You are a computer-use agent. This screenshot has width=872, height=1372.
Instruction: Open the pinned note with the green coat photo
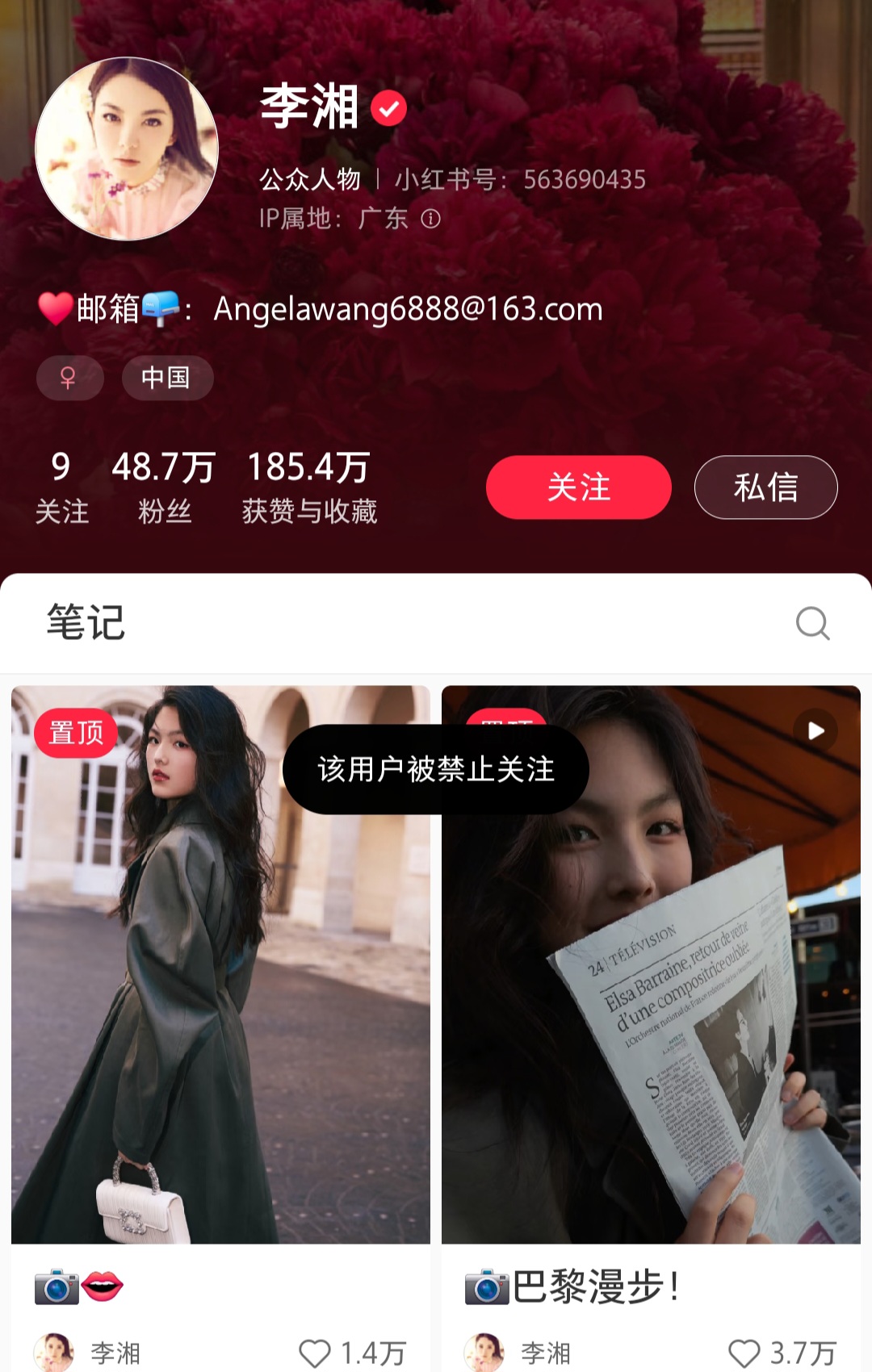(x=220, y=964)
